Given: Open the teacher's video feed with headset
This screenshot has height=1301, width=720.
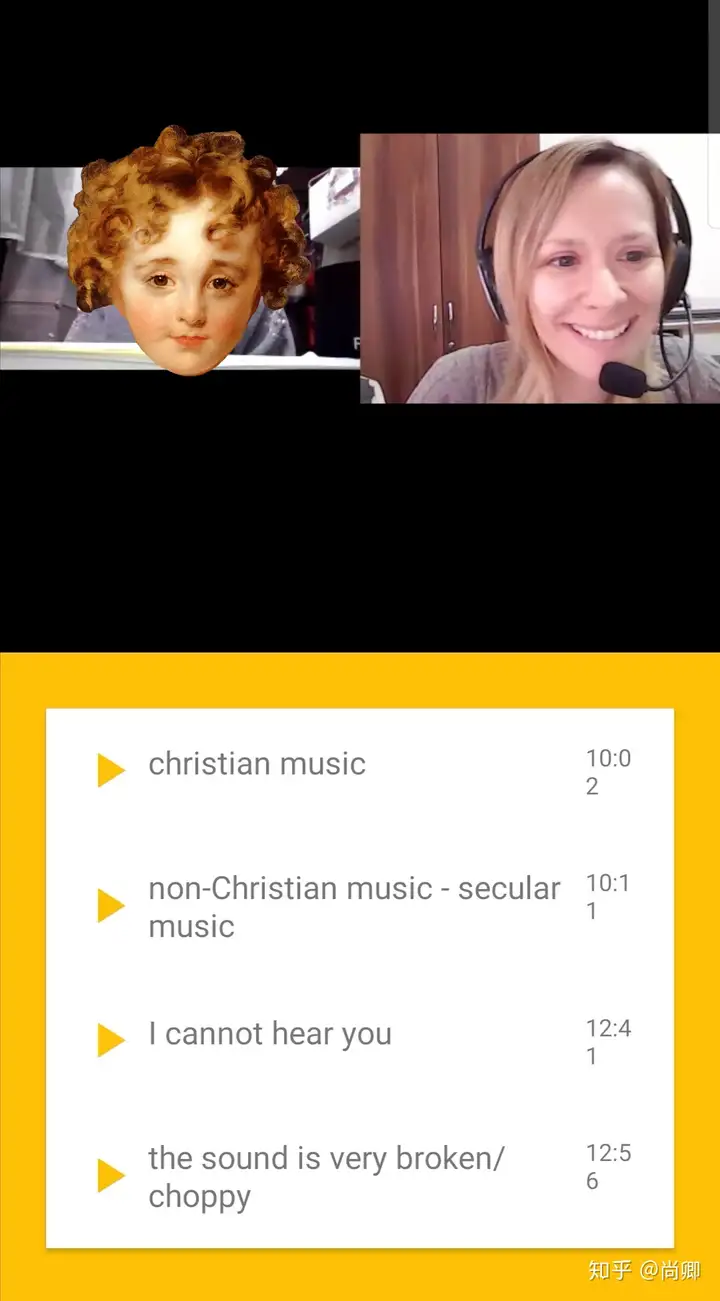Looking at the screenshot, I should (x=540, y=268).
